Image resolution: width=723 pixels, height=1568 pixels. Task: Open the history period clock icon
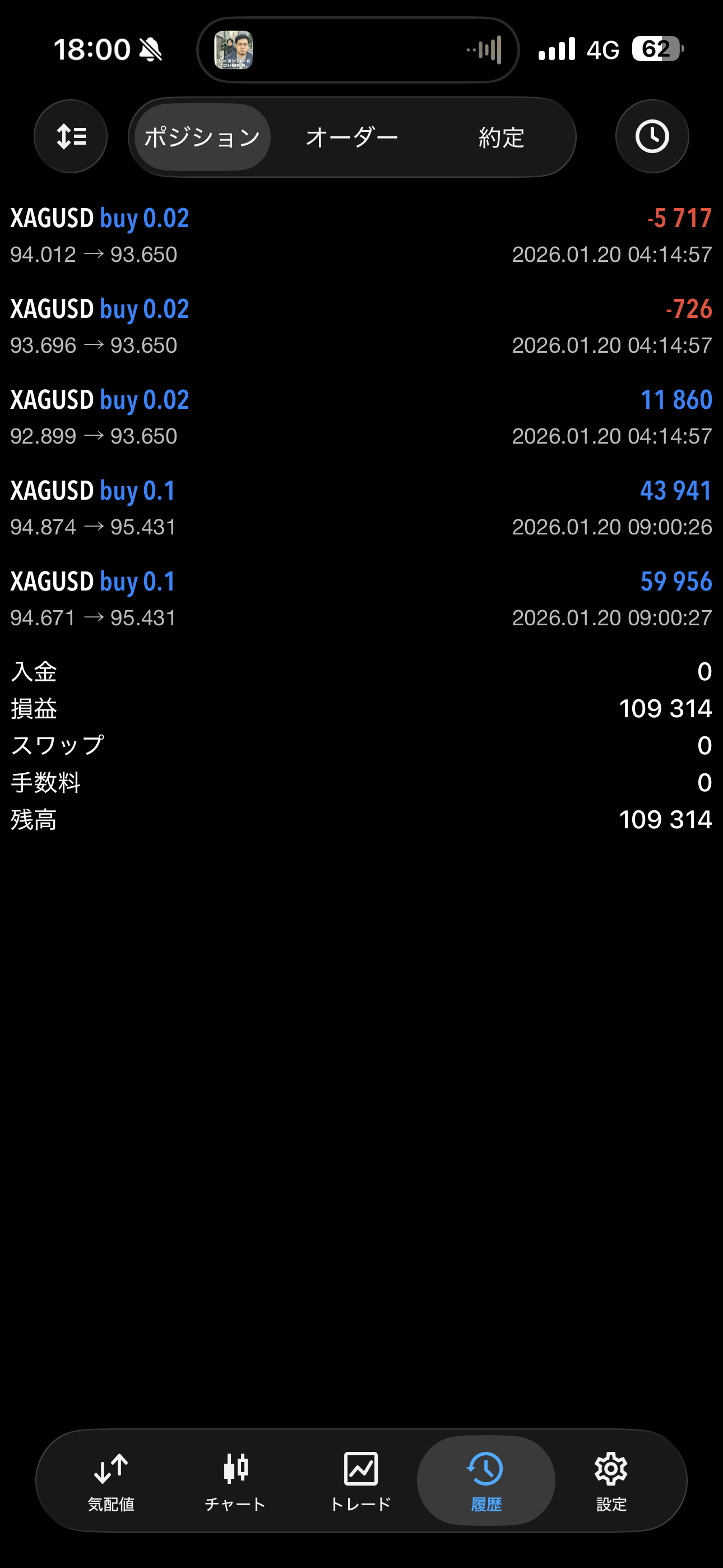pyautogui.click(x=652, y=136)
